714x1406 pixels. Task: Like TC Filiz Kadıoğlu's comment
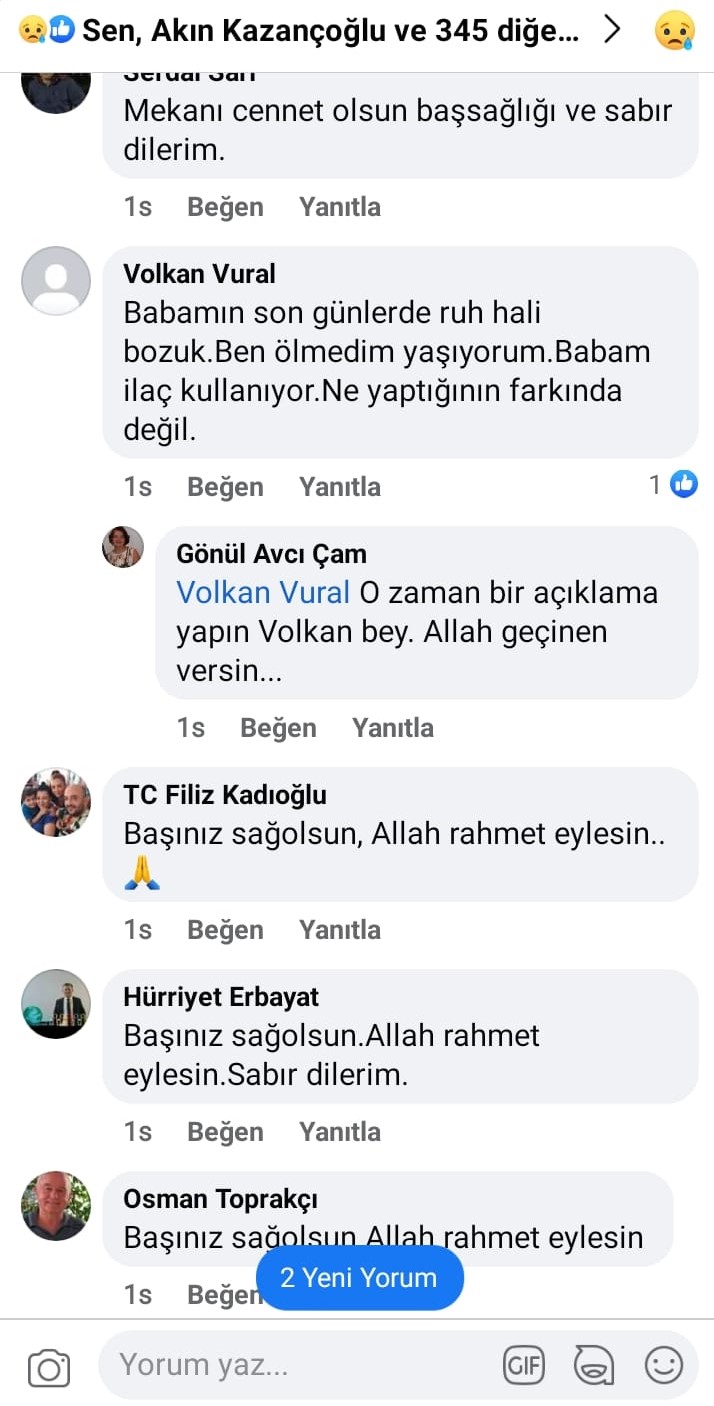click(225, 930)
